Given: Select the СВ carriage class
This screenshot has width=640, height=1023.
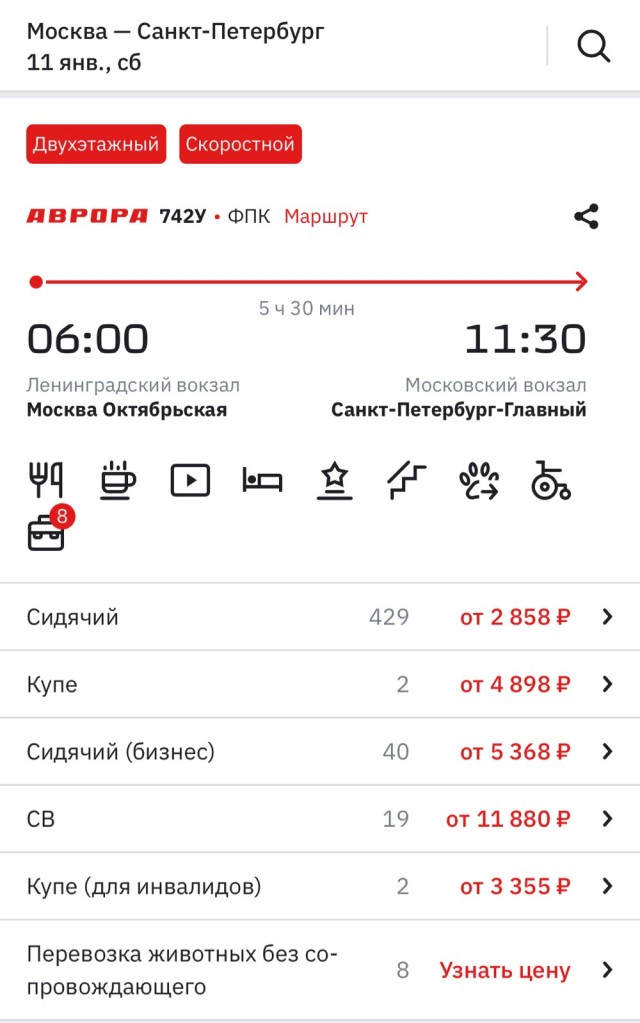Looking at the screenshot, I should (x=319, y=819).
